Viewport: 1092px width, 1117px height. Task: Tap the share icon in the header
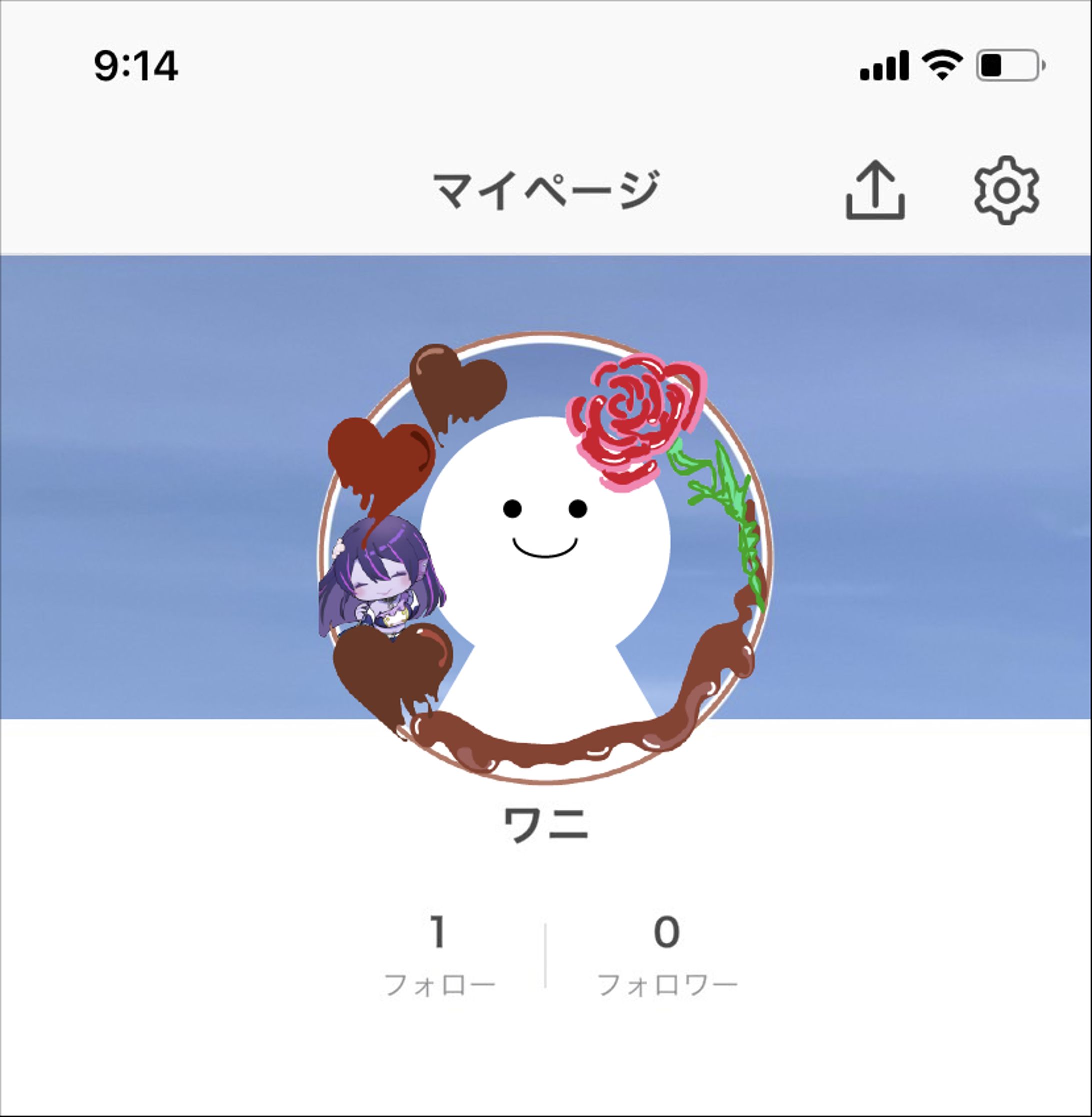point(875,191)
